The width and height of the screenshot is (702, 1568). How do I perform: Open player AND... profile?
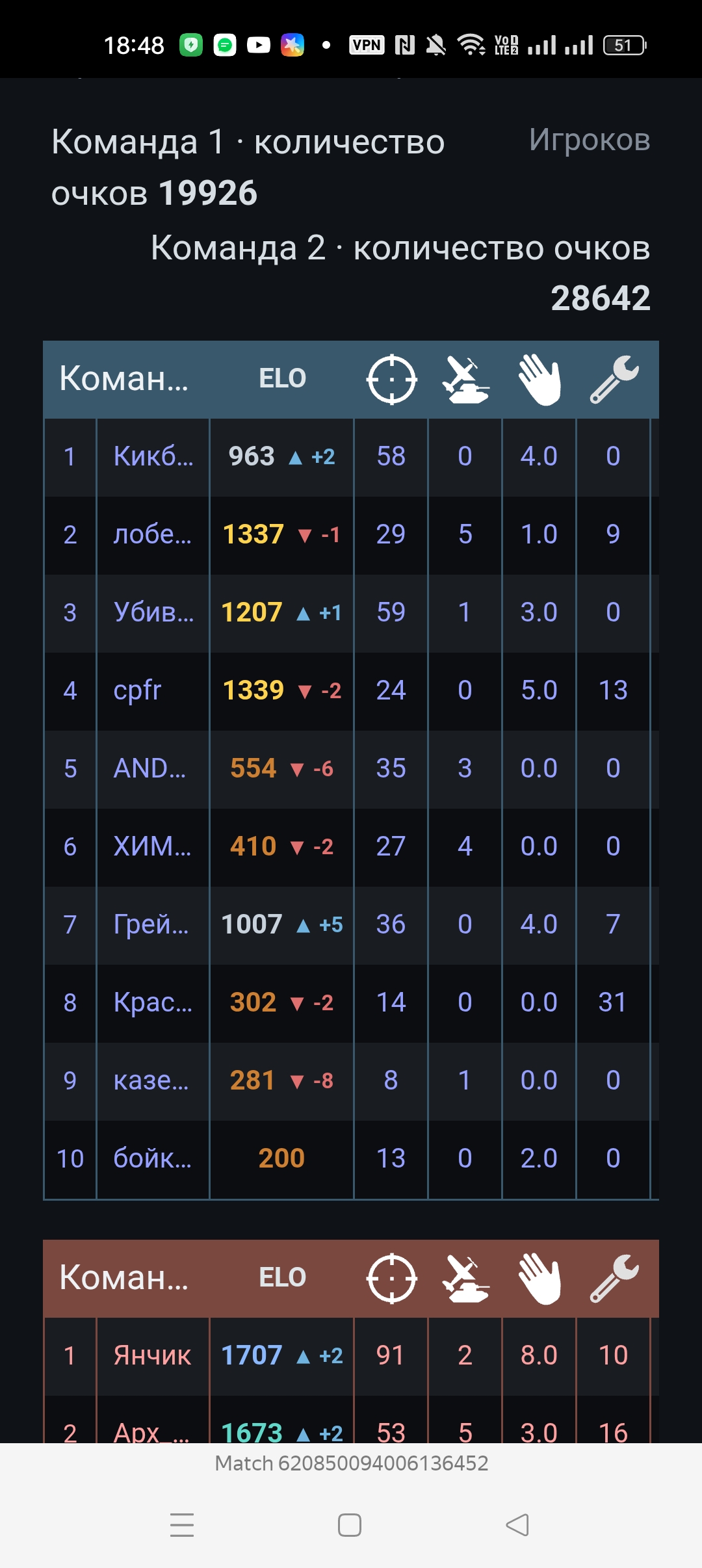click(x=149, y=768)
